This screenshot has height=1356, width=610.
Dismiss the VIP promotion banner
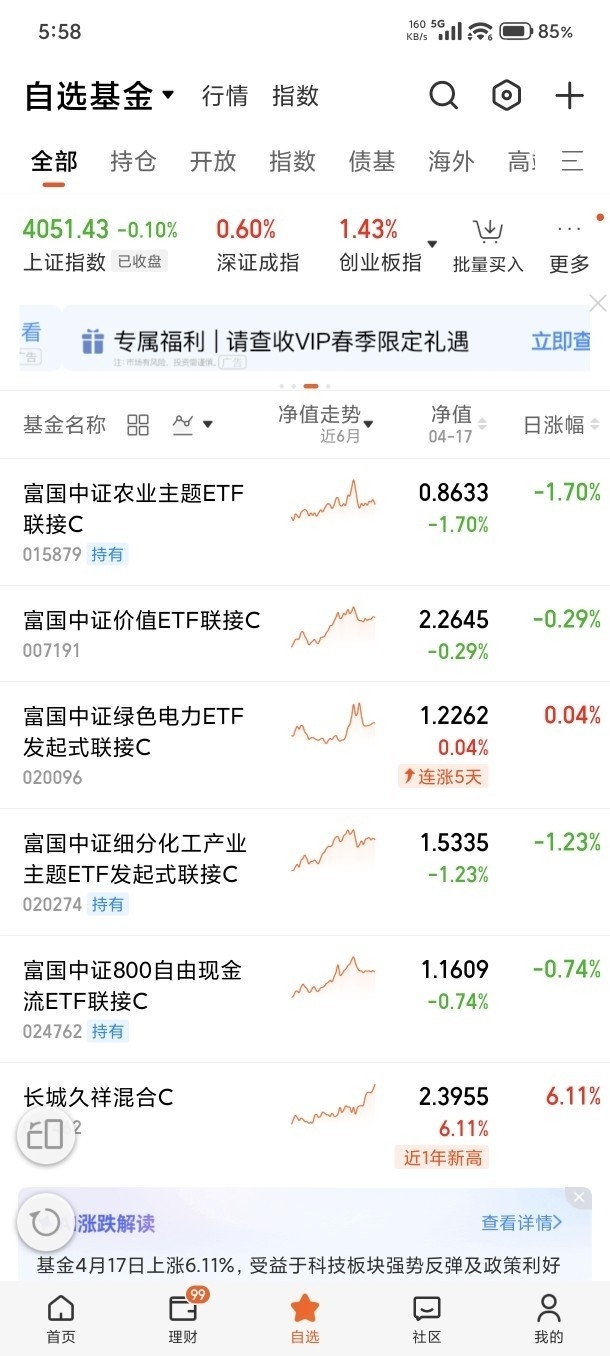598,303
